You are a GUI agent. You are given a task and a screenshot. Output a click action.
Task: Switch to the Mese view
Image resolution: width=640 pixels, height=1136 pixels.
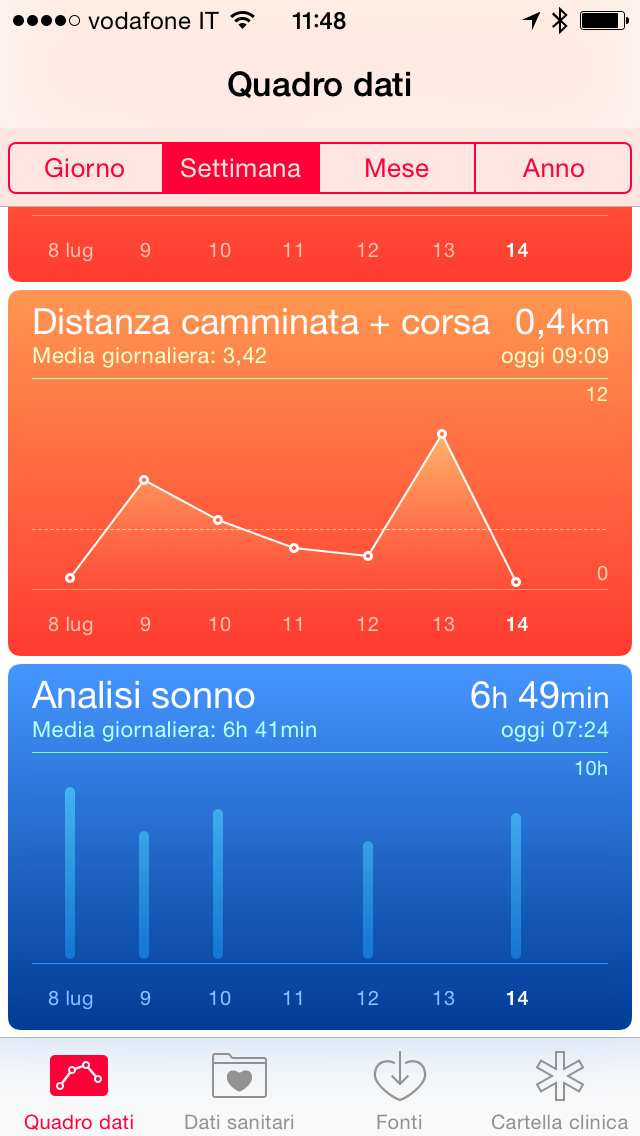[x=397, y=168]
